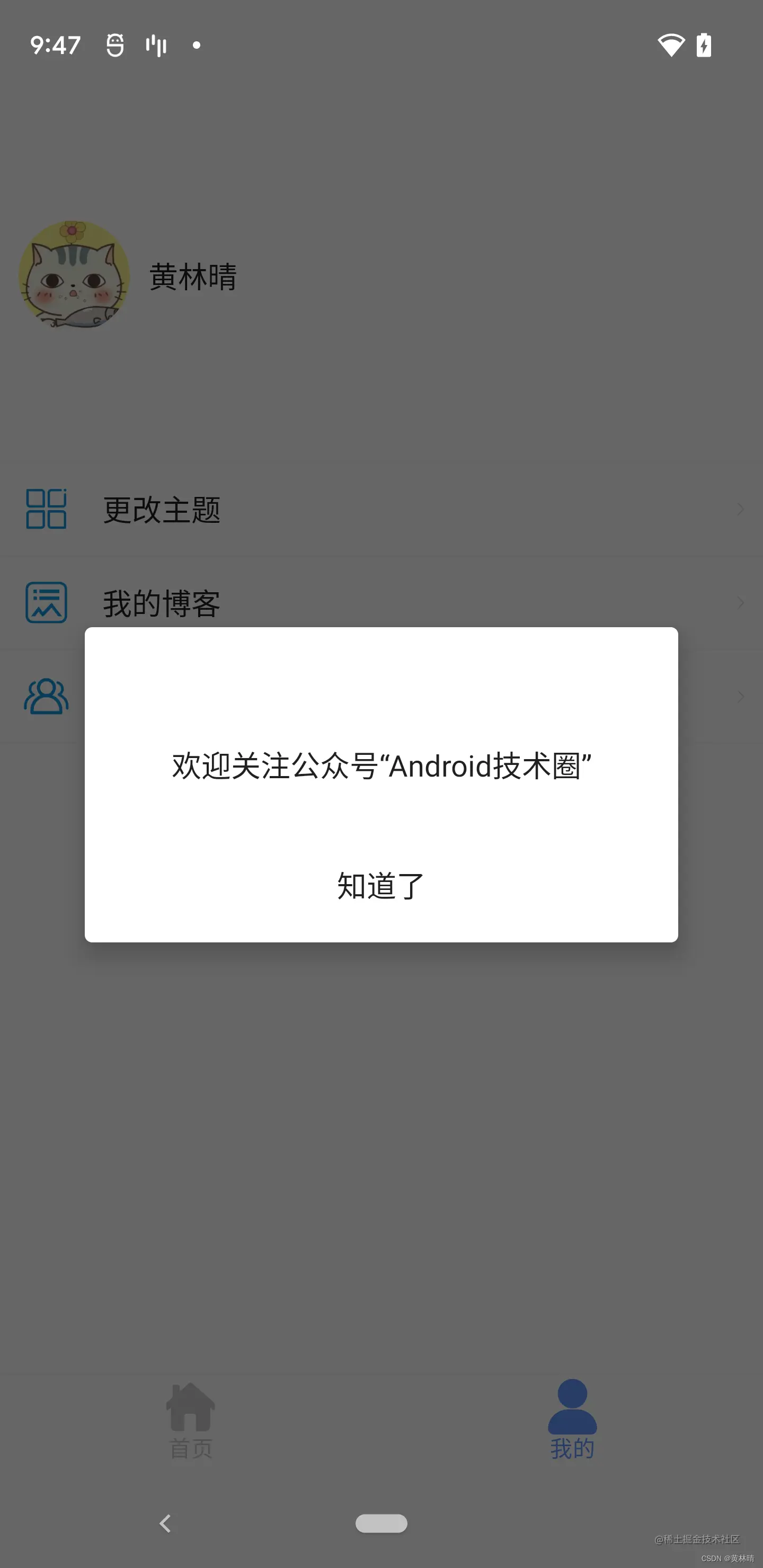Screen dimensions: 763x1568
Task: Go back using the system back arrow
Action: [165, 1523]
